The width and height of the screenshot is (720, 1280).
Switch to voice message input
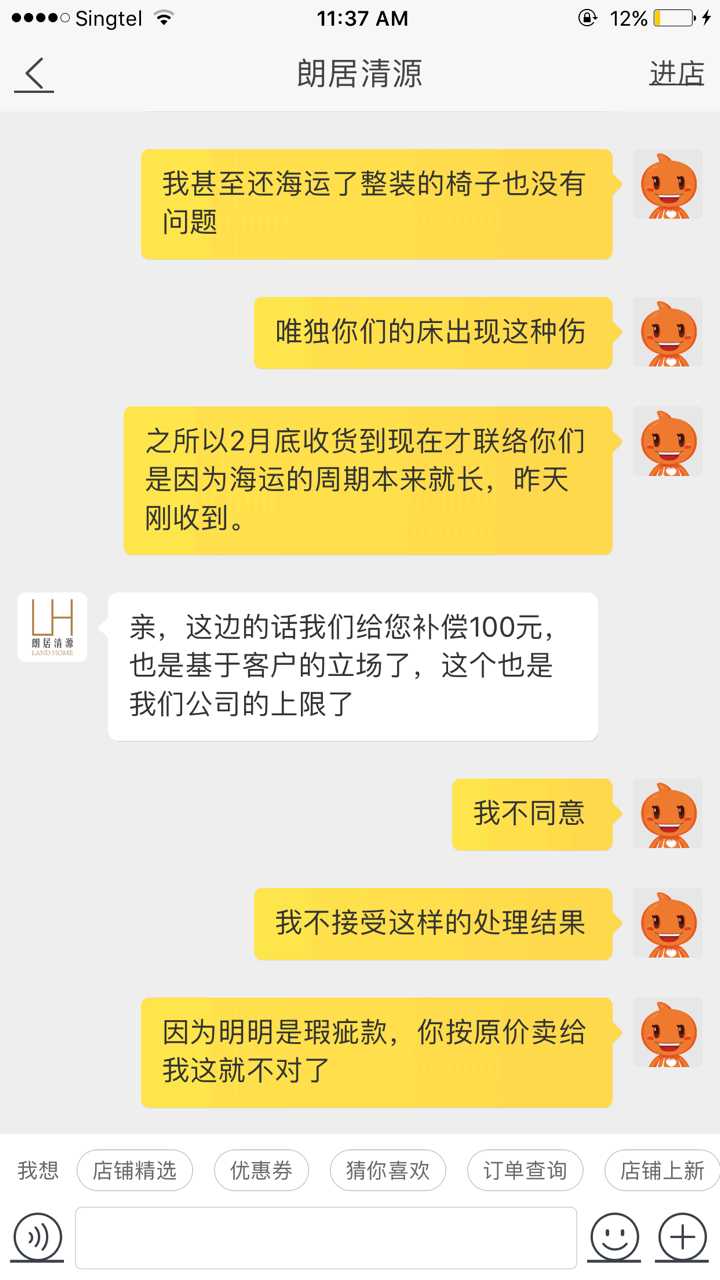click(x=38, y=1238)
